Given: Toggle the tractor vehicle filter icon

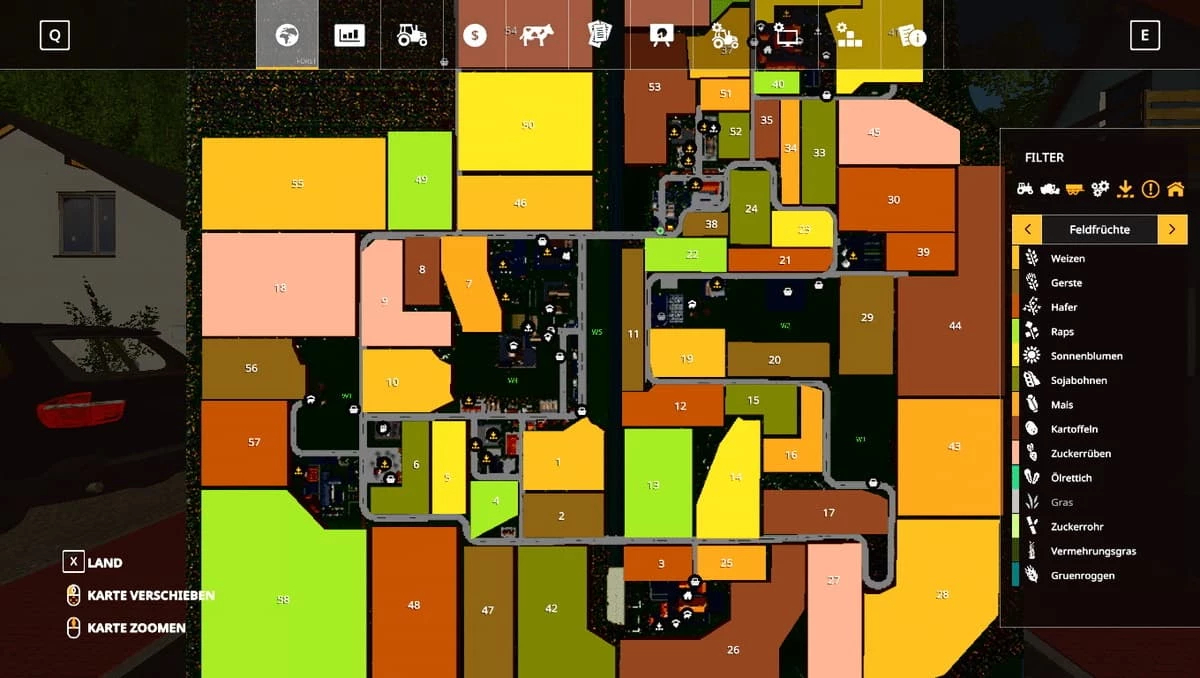Looking at the screenshot, I should click(x=1025, y=188).
